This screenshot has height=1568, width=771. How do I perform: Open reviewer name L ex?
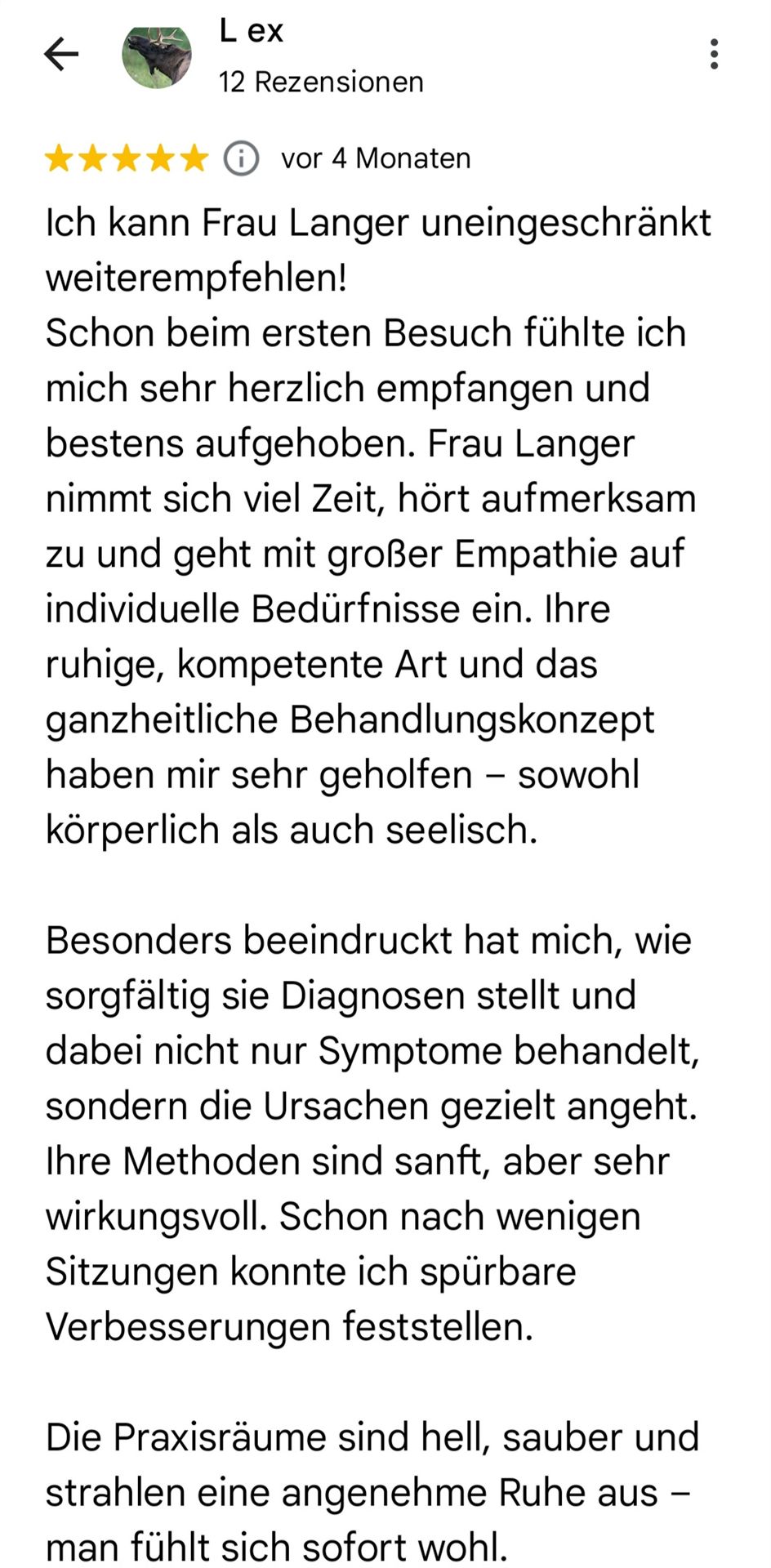click(252, 31)
